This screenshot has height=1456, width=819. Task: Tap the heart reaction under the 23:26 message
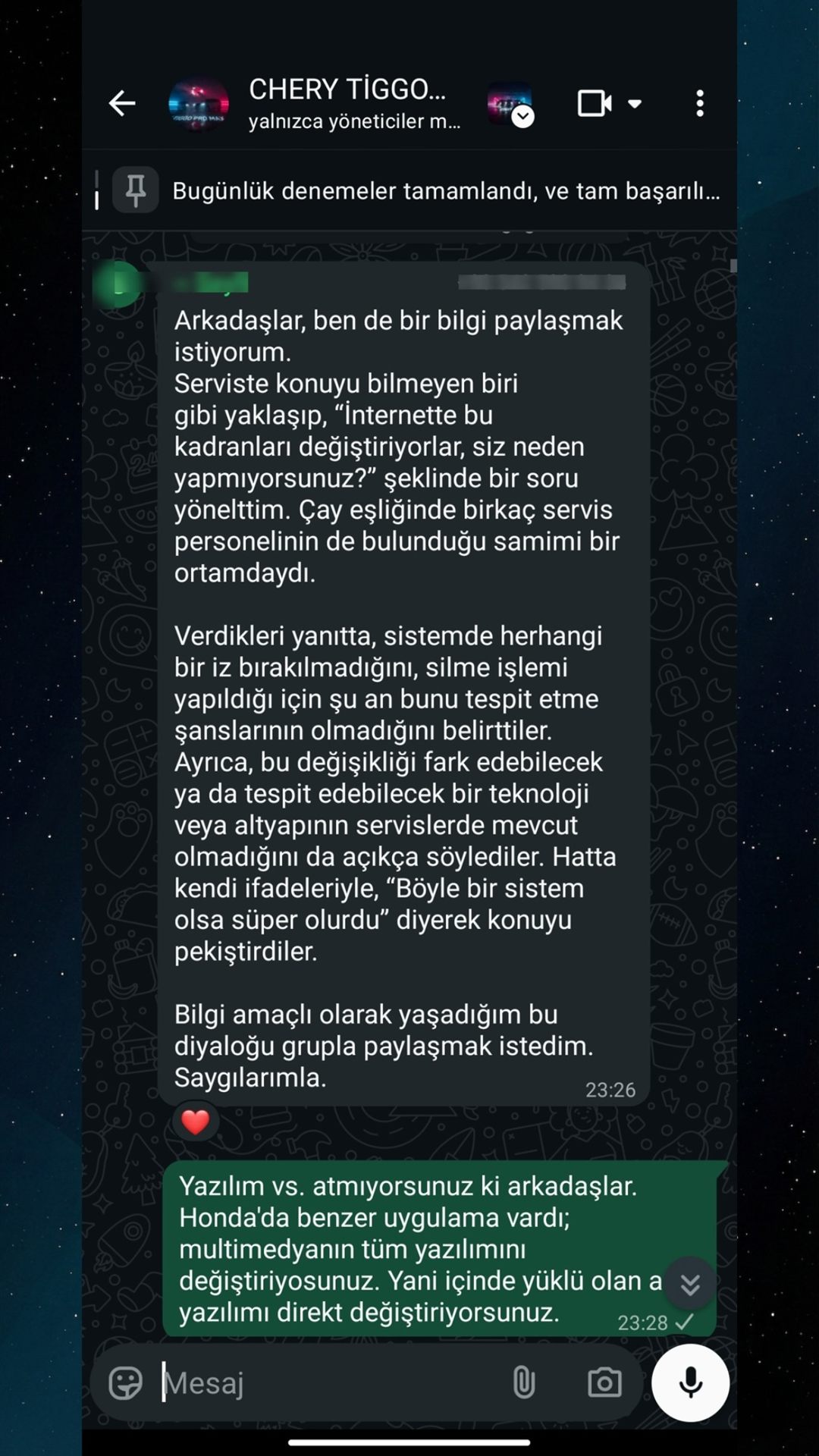pos(196,1122)
